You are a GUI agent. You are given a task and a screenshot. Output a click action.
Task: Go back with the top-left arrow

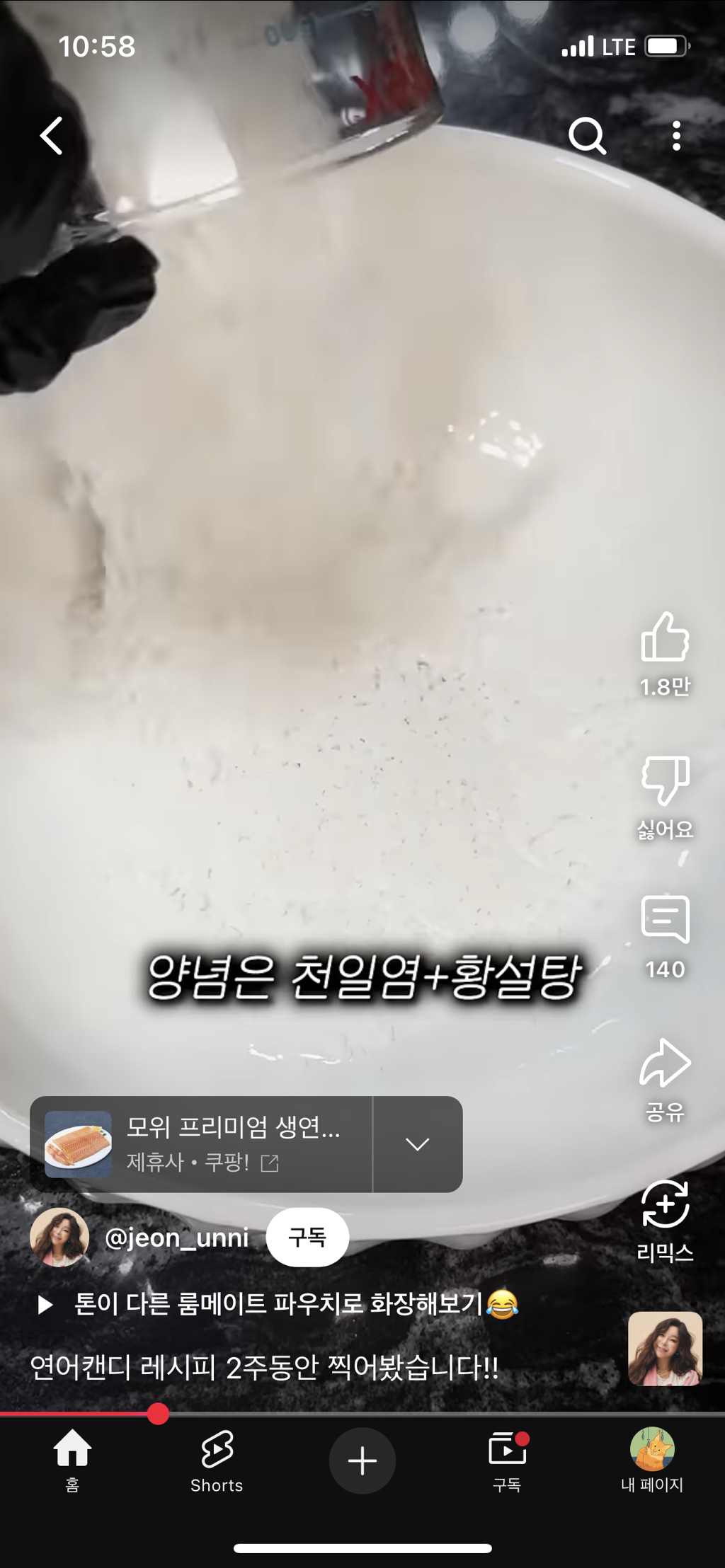click(x=51, y=136)
